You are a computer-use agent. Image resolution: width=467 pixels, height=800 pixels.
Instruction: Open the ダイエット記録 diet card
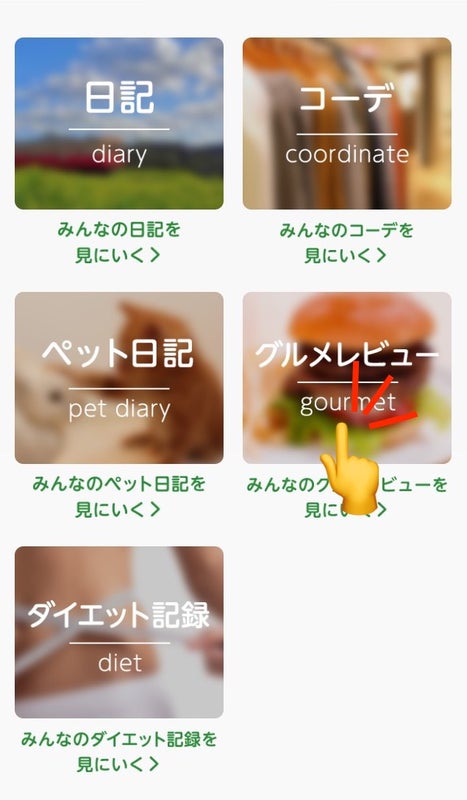(x=119, y=633)
